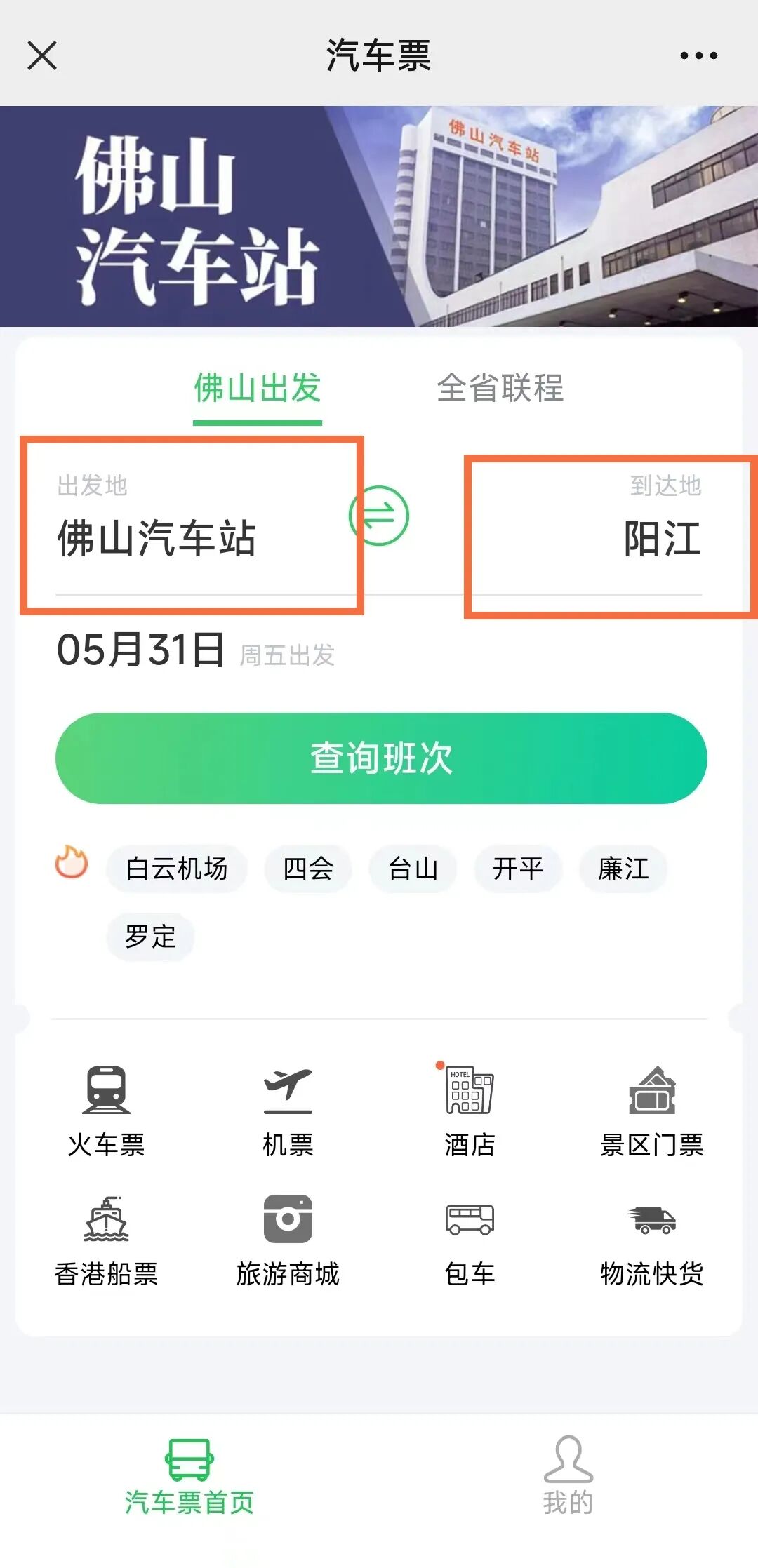758x1568 pixels.
Task: Switch to the 全省联程 tab
Action: pos(500,388)
